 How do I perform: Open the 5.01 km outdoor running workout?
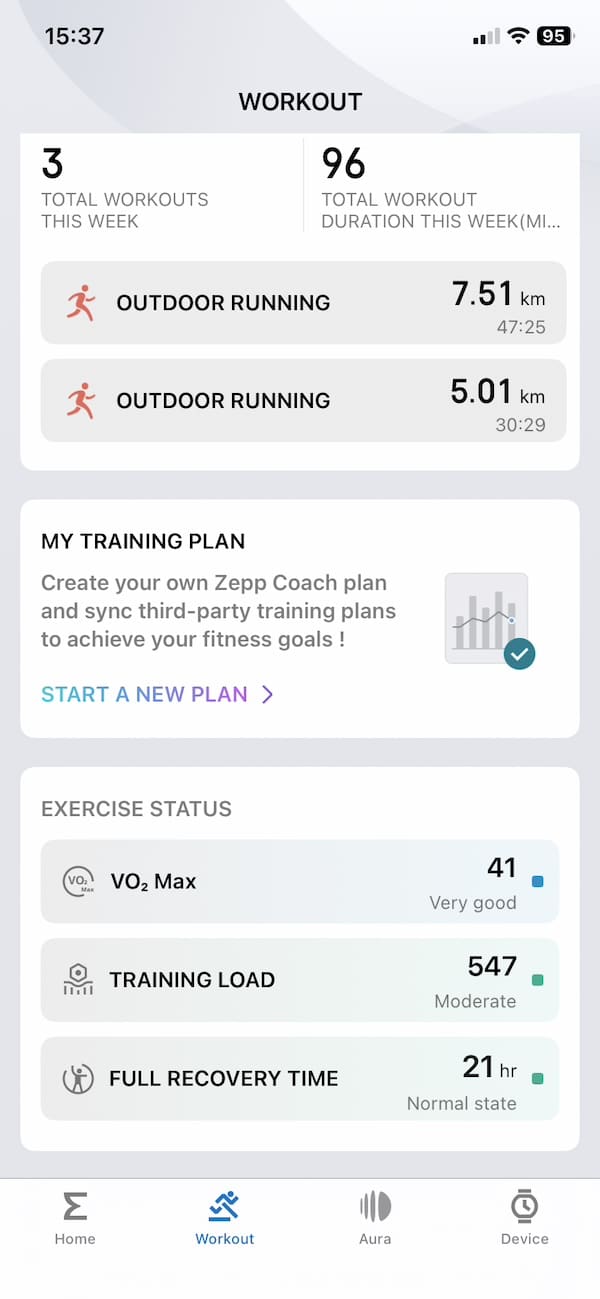click(x=303, y=401)
